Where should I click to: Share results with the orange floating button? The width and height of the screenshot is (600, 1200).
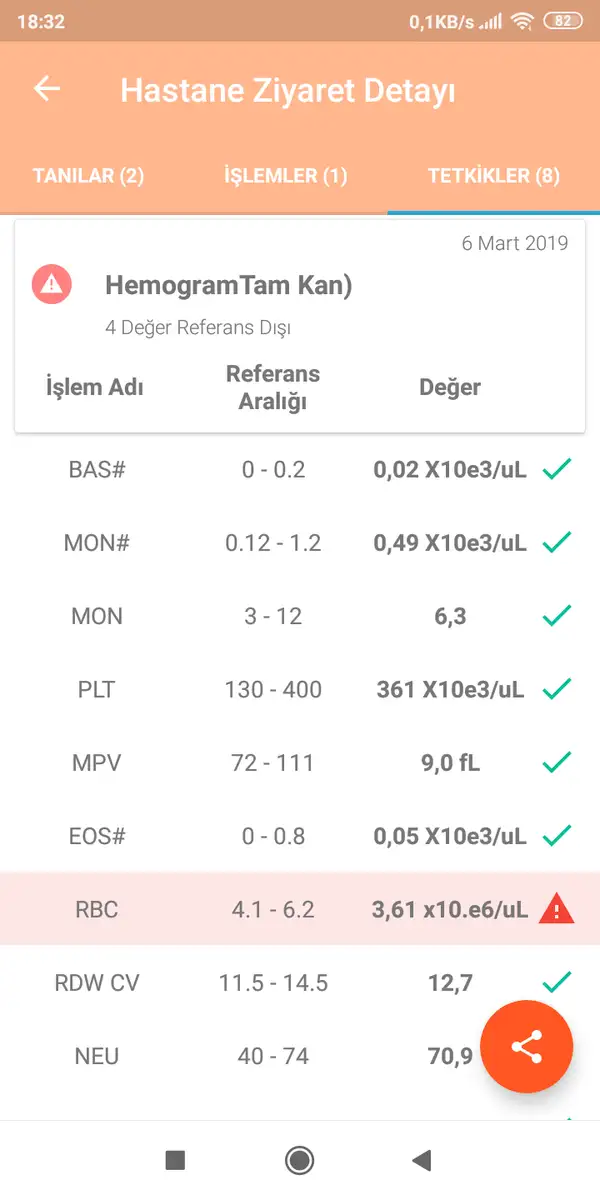click(x=526, y=1048)
